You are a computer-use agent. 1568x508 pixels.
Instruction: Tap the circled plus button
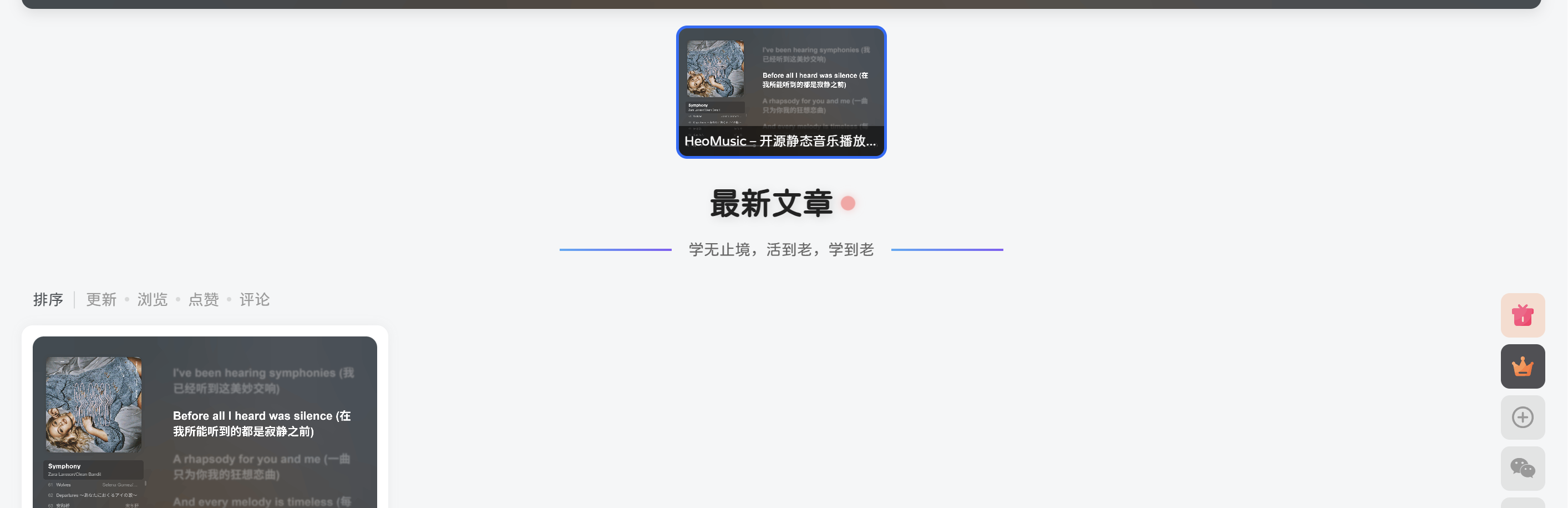(1523, 418)
